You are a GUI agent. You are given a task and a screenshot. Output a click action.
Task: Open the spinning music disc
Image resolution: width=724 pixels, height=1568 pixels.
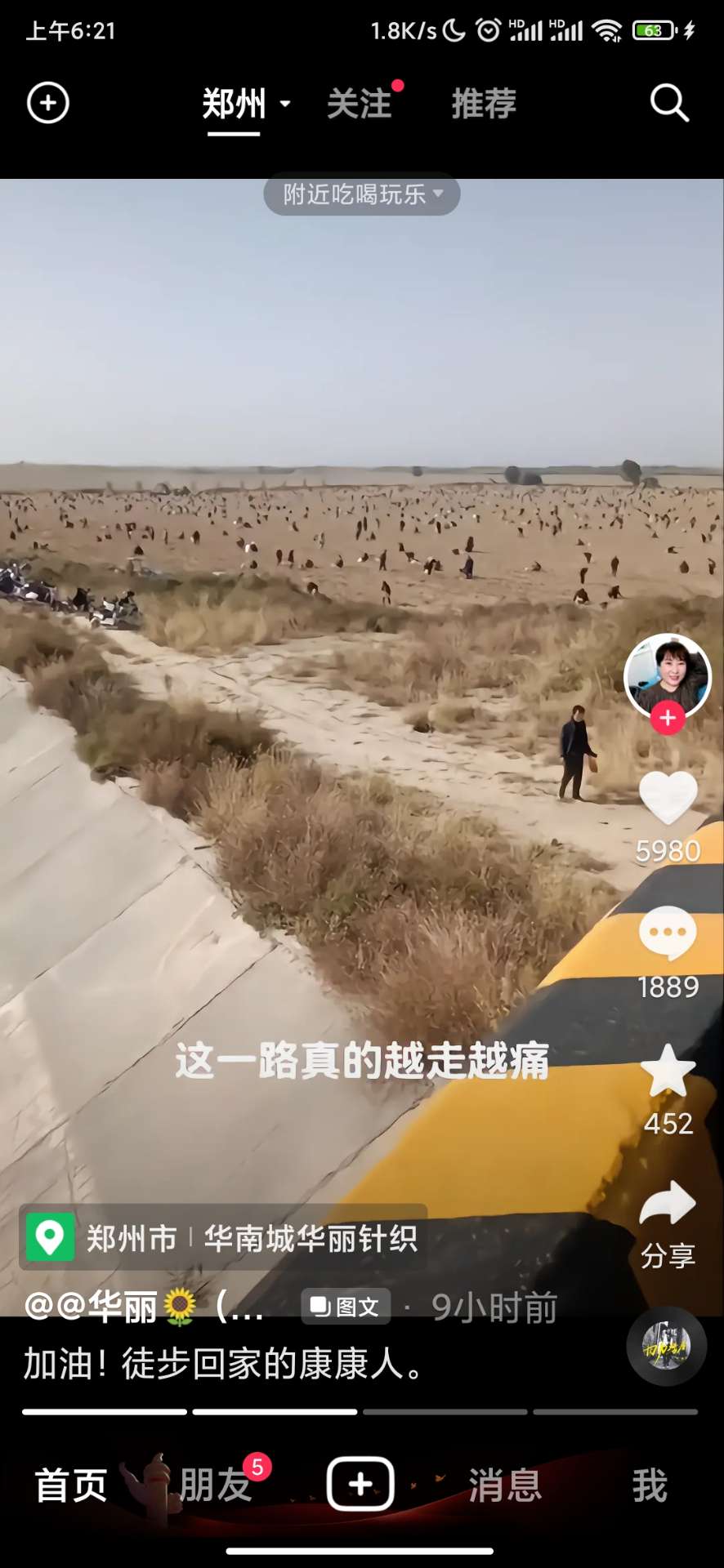[666, 1347]
